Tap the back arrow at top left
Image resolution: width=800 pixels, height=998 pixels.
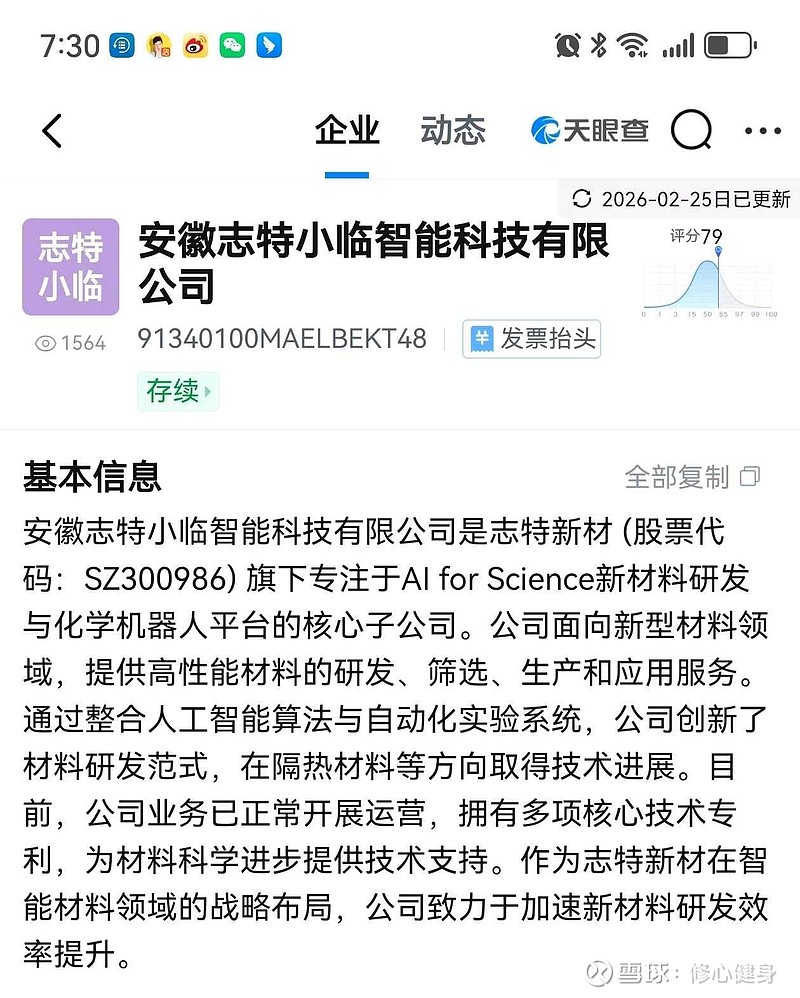pos(52,131)
